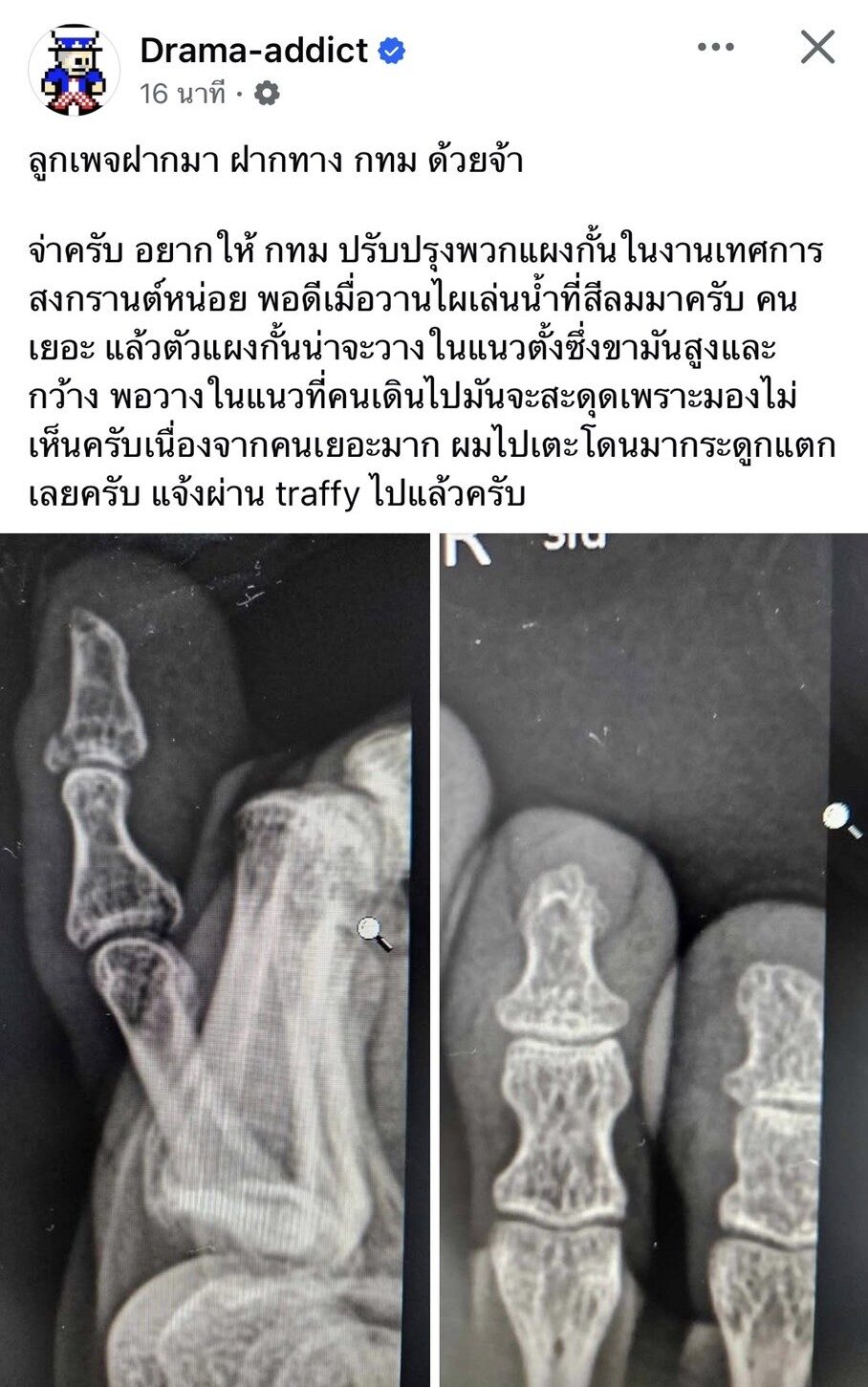This screenshot has height=1387, width=868.
Task: Open the Drama-addict page name
Action: coord(253,50)
